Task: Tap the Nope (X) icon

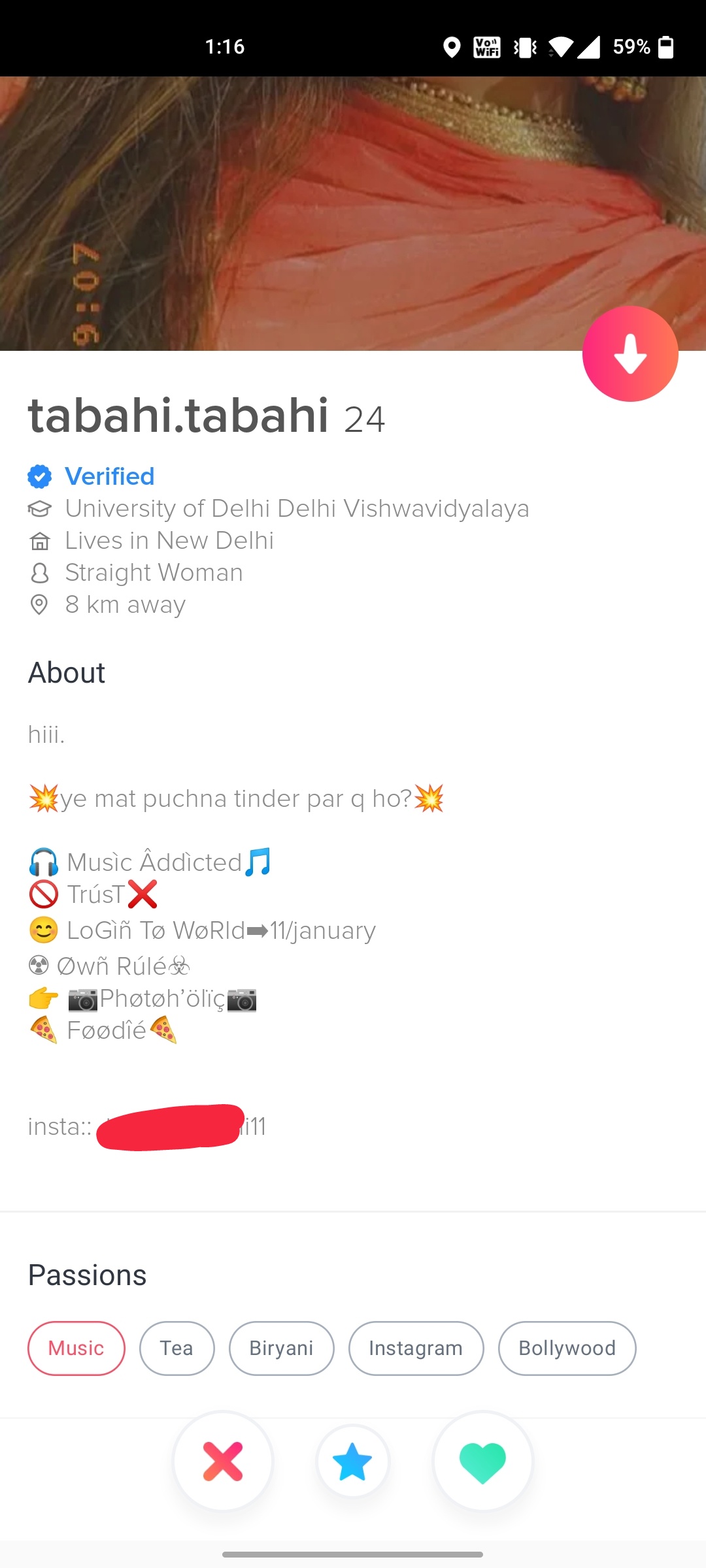Action: pyautogui.click(x=222, y=1462)
